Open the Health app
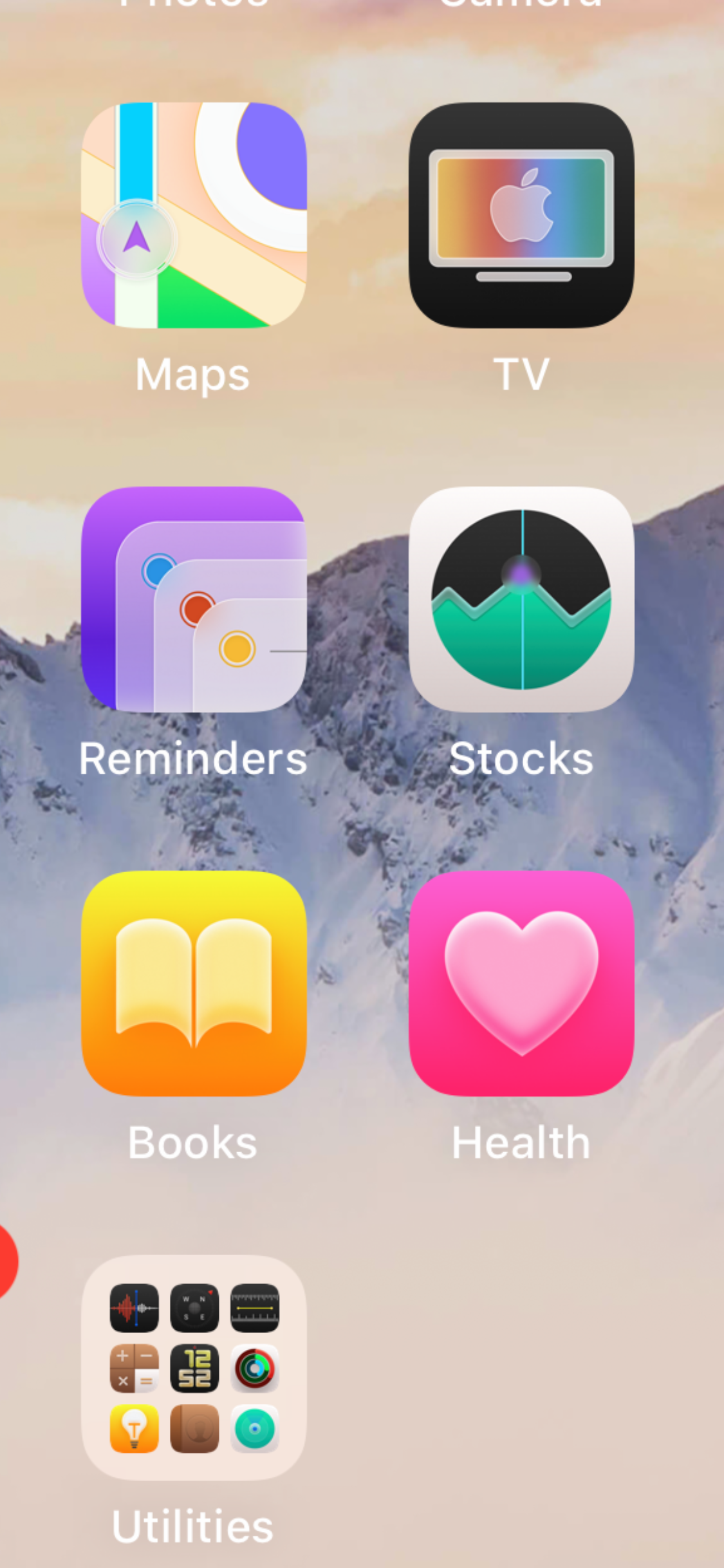This screenshot has height=1568, width=724. tap(521, 983)
